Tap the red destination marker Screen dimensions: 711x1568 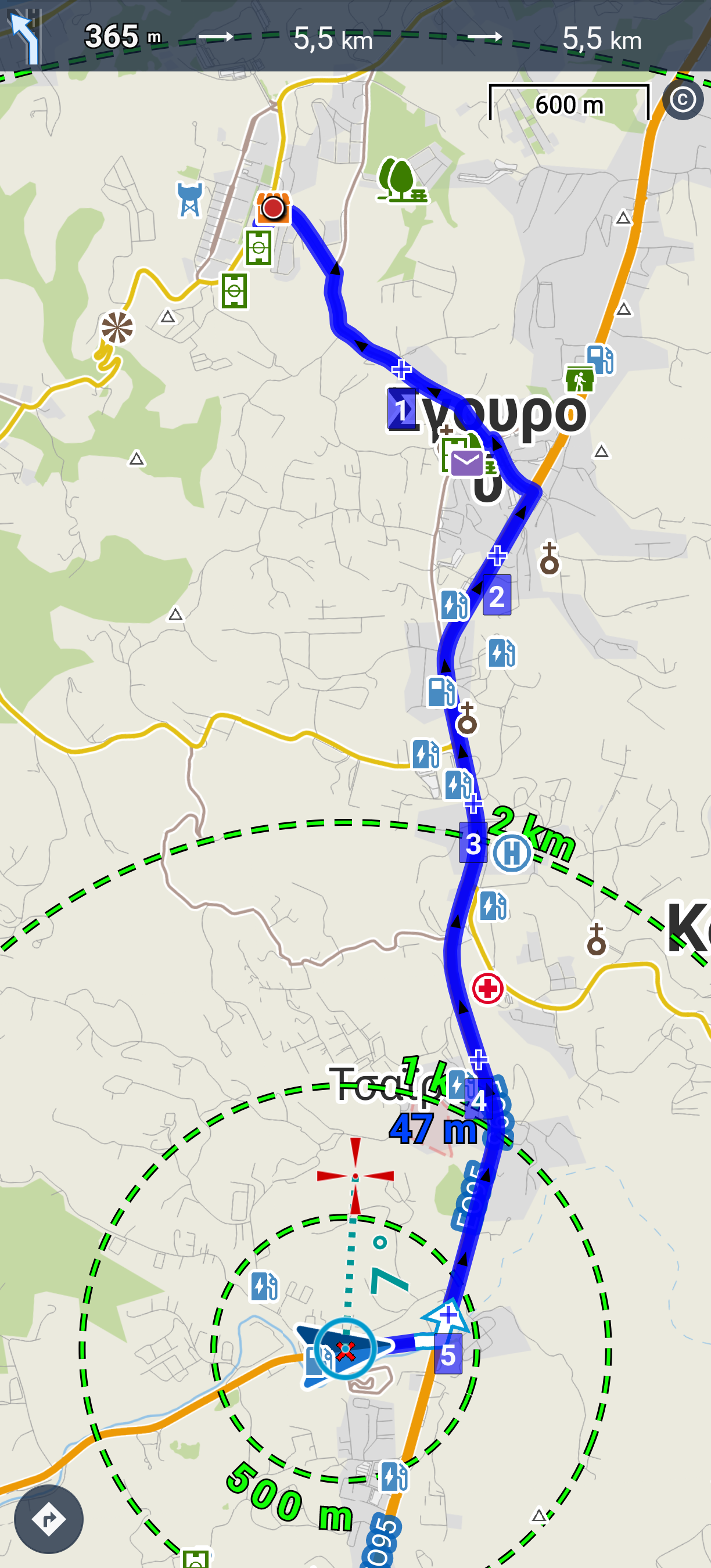(272, 208)
